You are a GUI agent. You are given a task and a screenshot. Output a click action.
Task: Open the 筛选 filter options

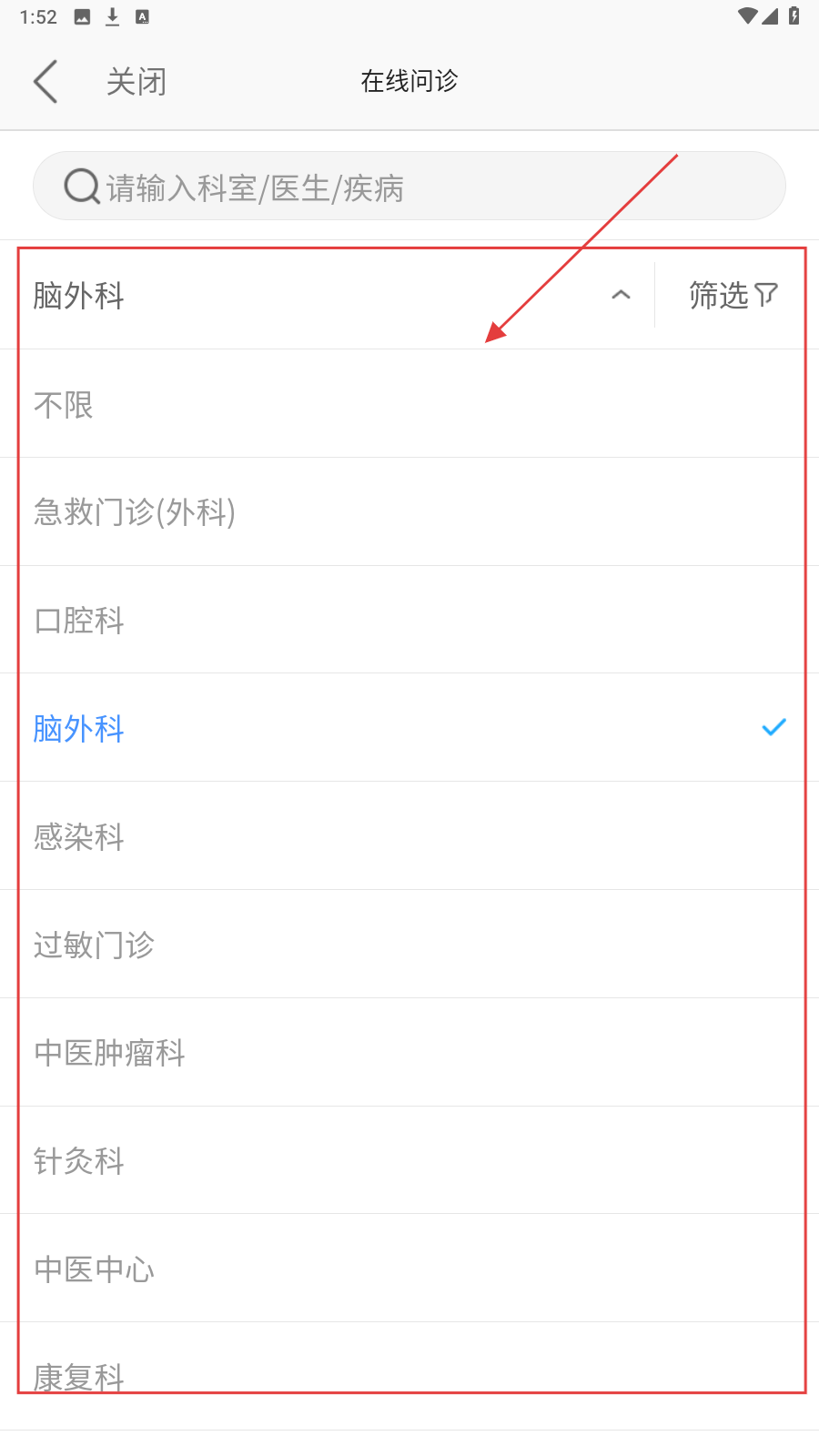pyautogui.click(x=733, y=296)
